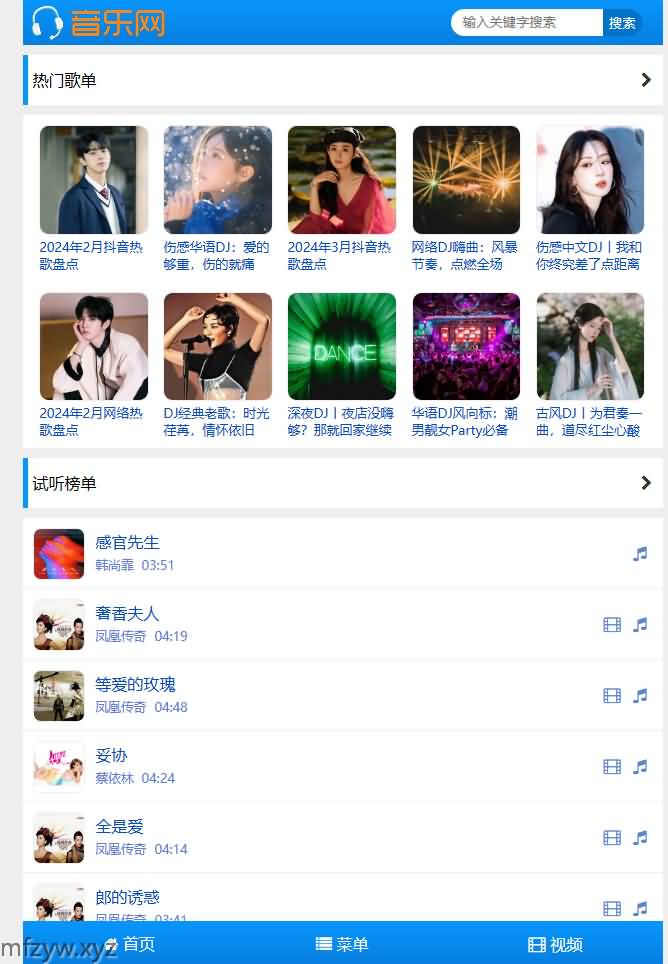Watch the video for 全是爱
The height and width of the screenshot is (964, 668).
click(x=612, y=838)
